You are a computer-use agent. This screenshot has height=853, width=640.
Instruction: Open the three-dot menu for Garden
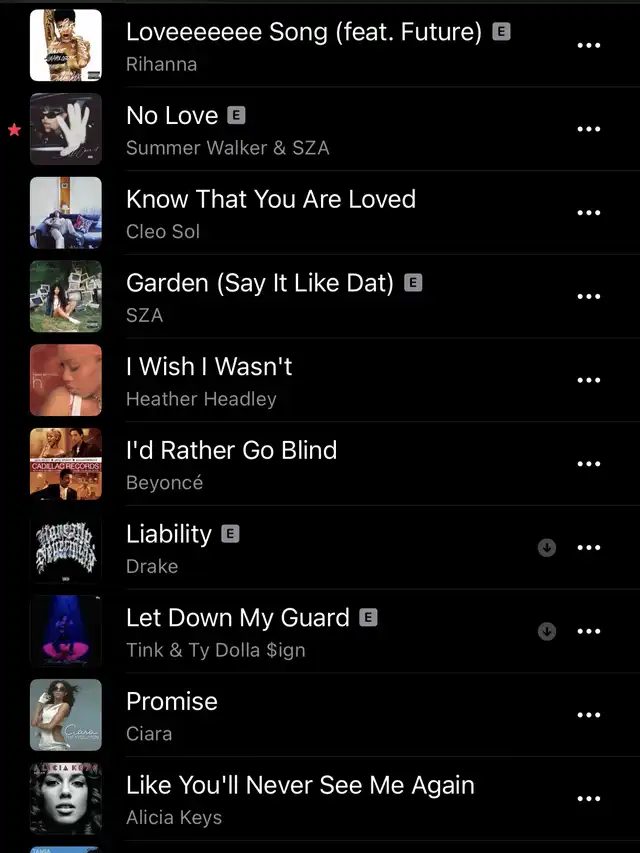(x=589, y=297)
